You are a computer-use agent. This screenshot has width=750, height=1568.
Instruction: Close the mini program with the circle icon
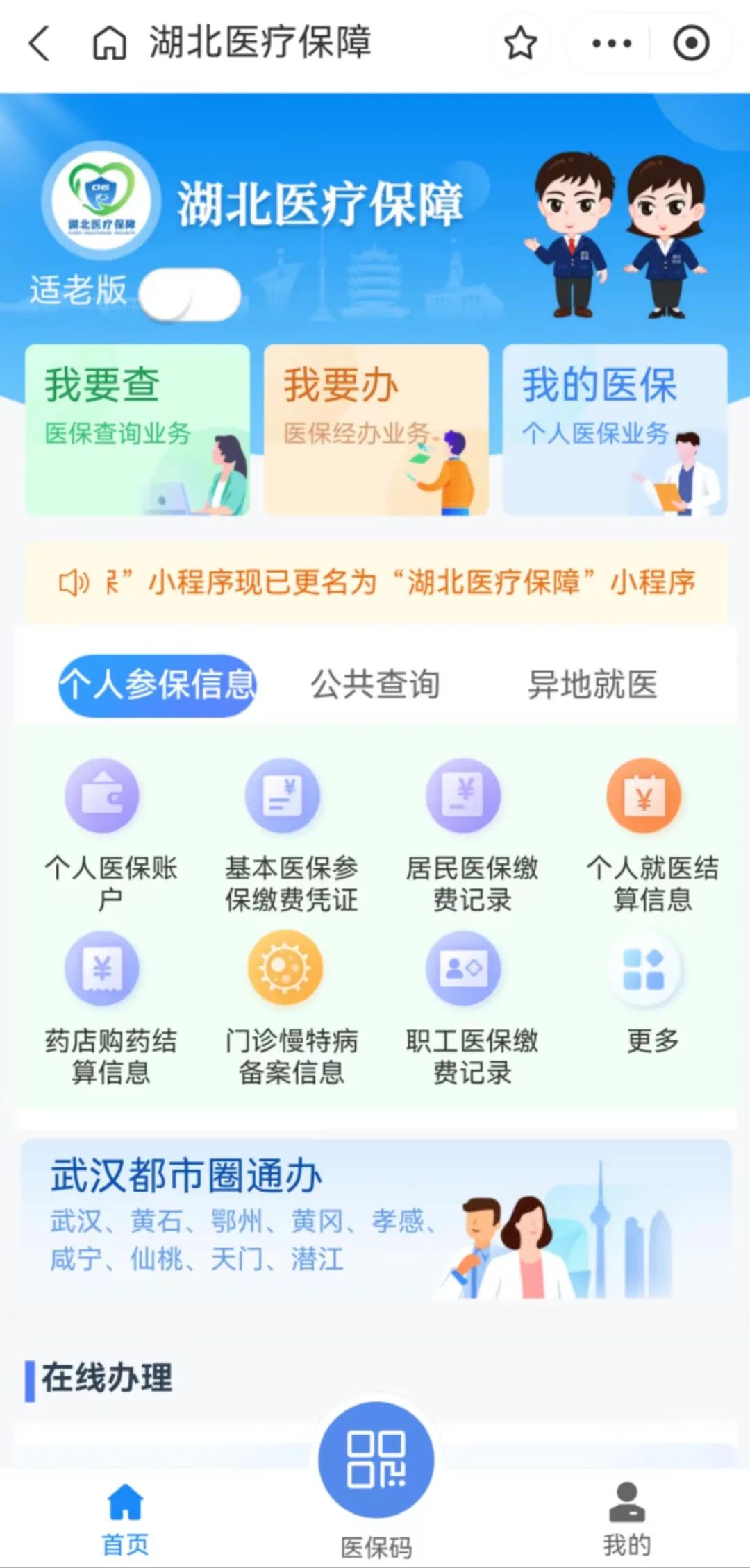pyautogui.click(x=691, y=43)
